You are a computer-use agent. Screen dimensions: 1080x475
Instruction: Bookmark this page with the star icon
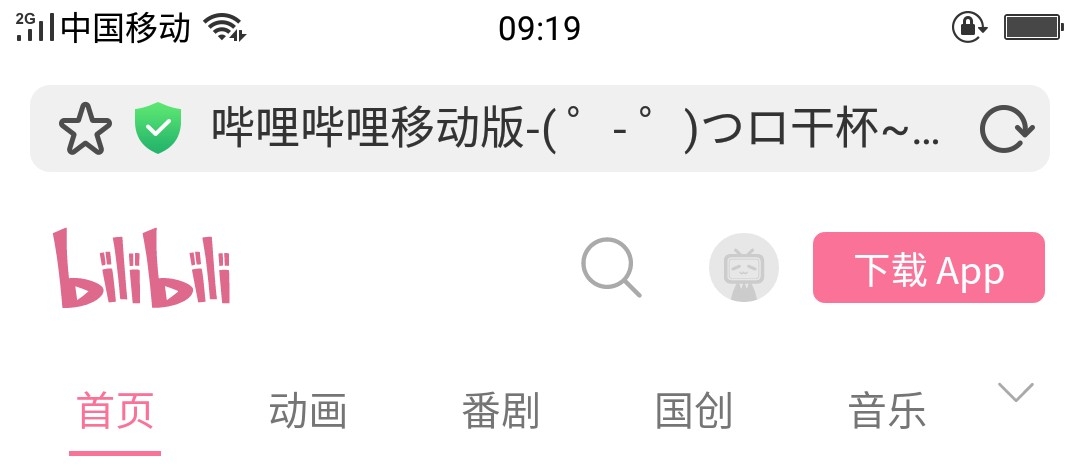[85, 129]
